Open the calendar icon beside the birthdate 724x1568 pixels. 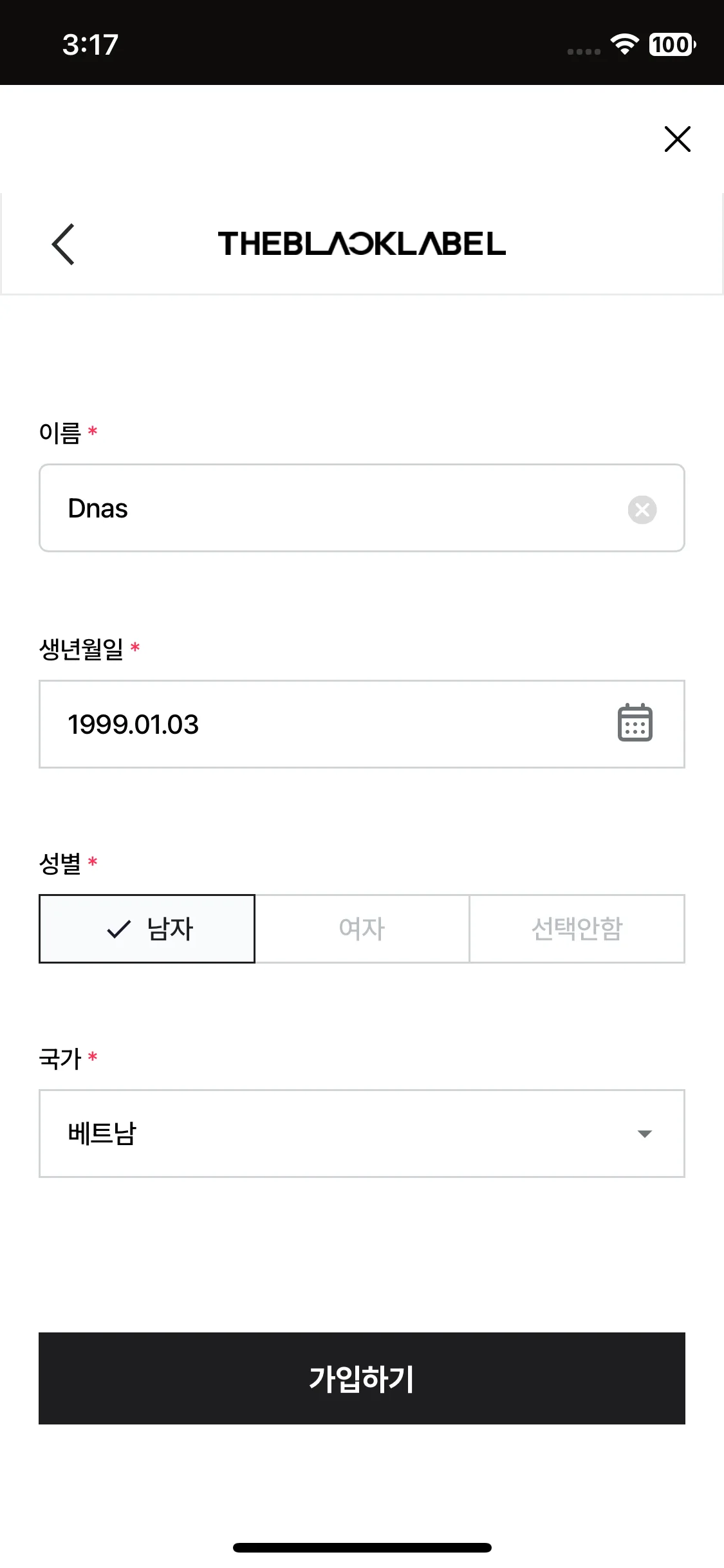coord(636,723)
